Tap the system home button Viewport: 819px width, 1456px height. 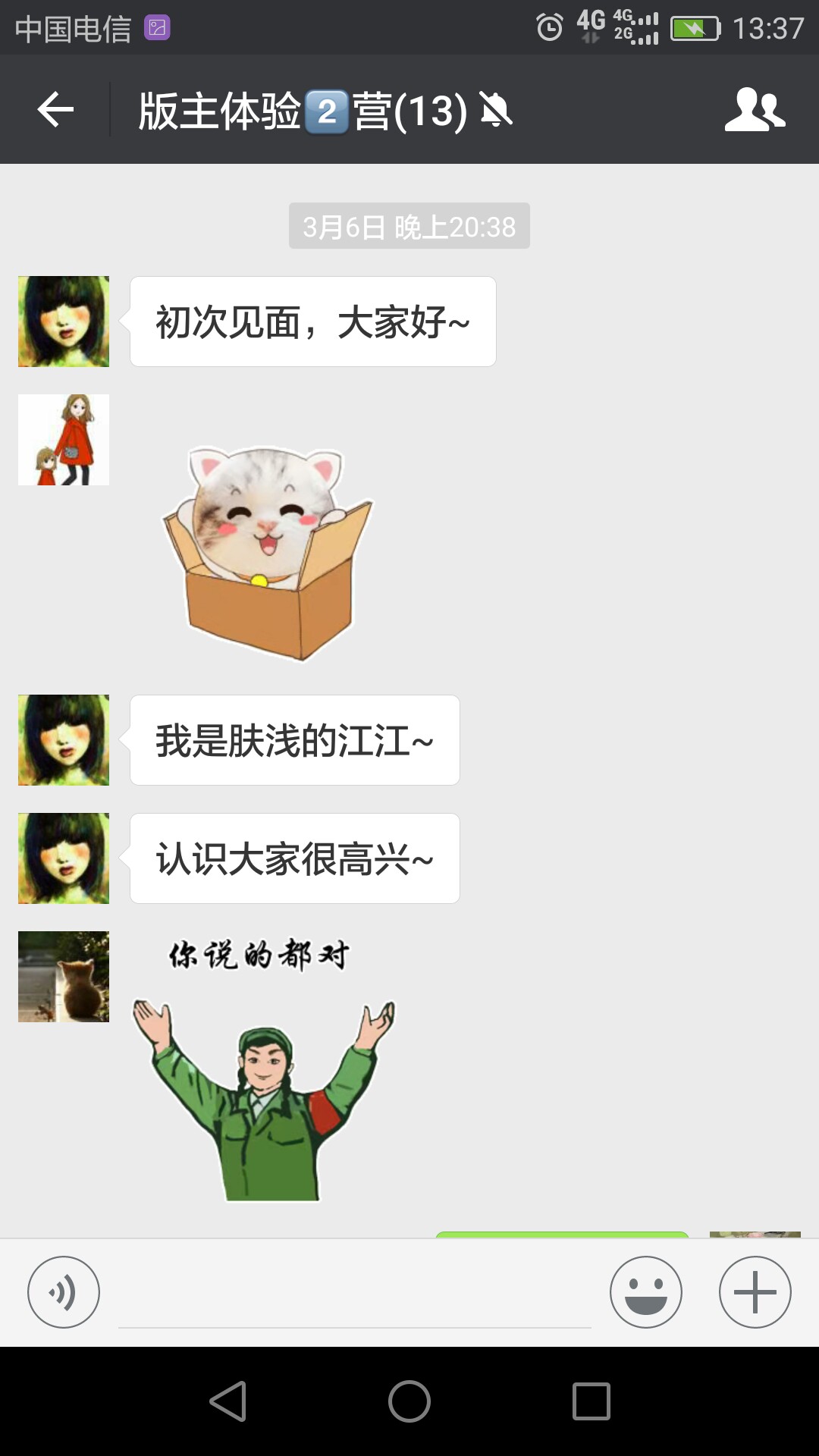(x=409, y=1401)
